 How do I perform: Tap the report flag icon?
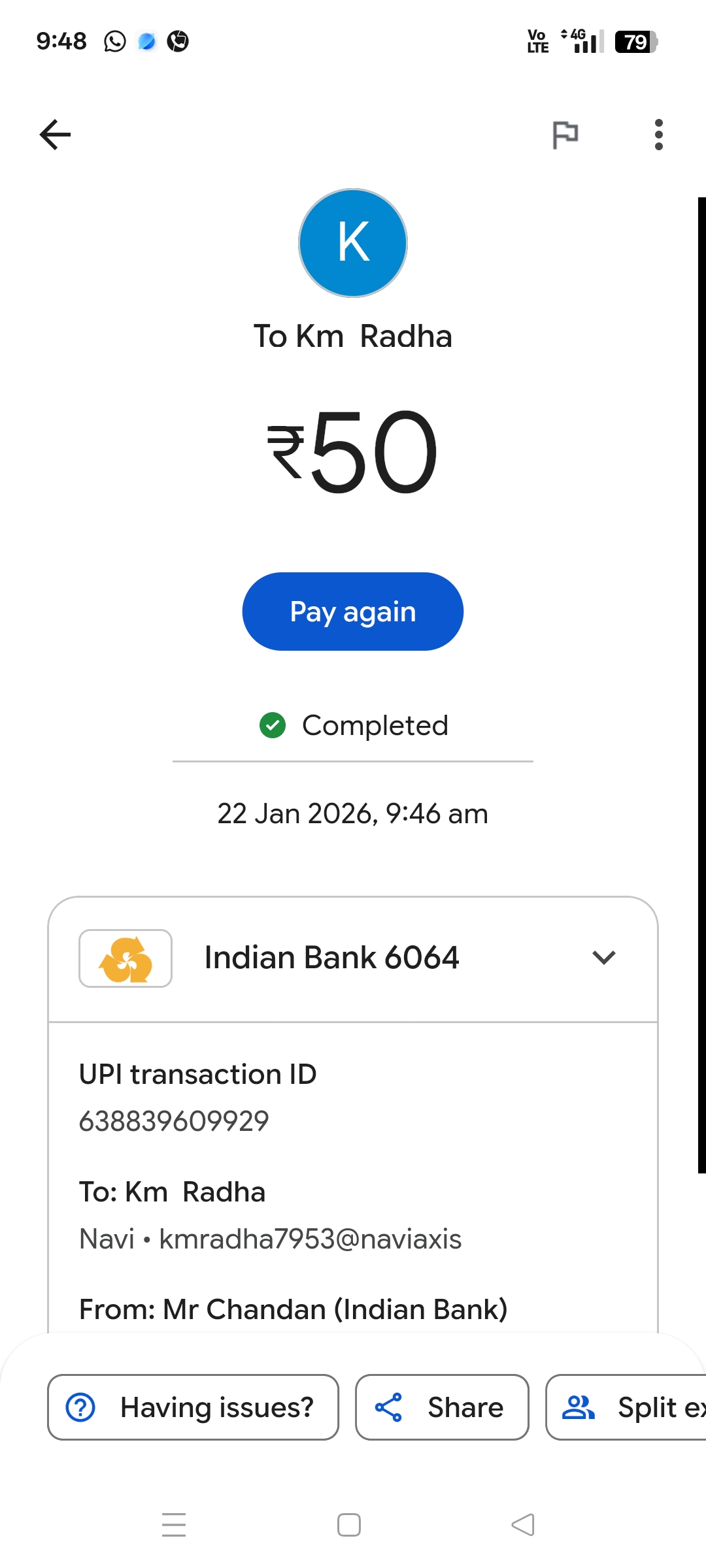[565, 135]
